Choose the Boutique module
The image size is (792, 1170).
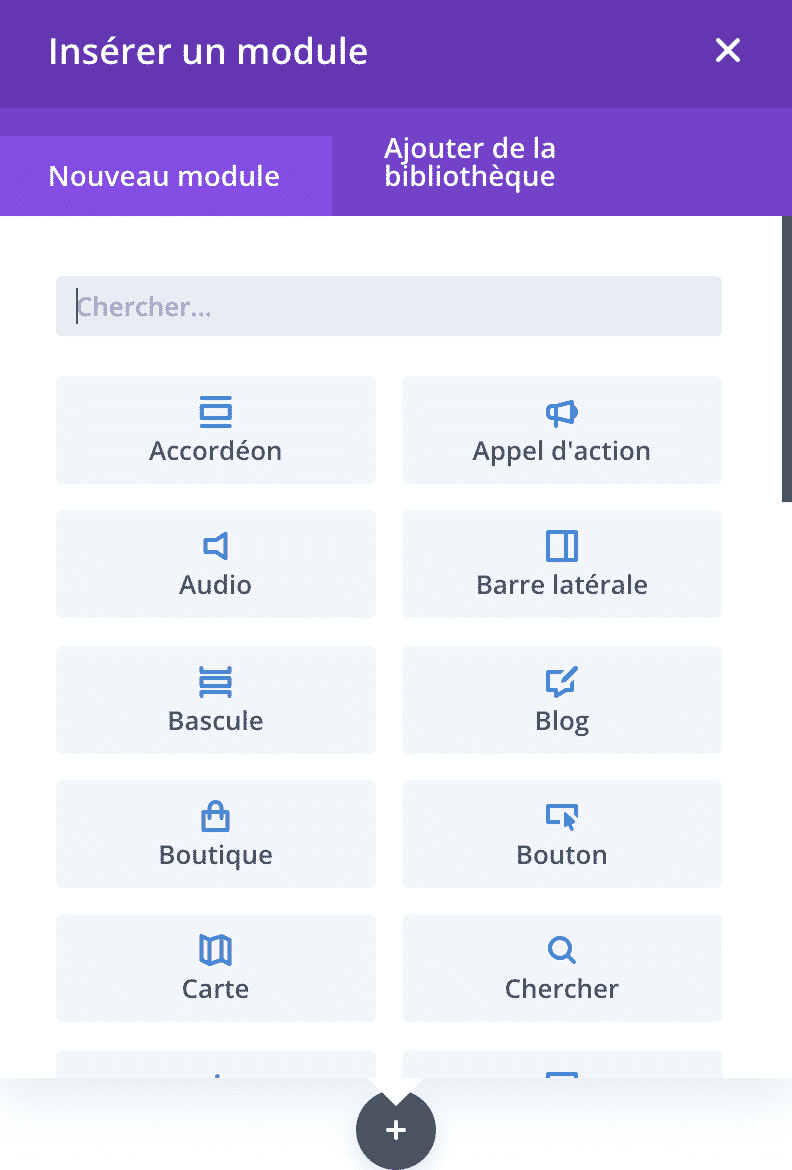pos(216,834)
